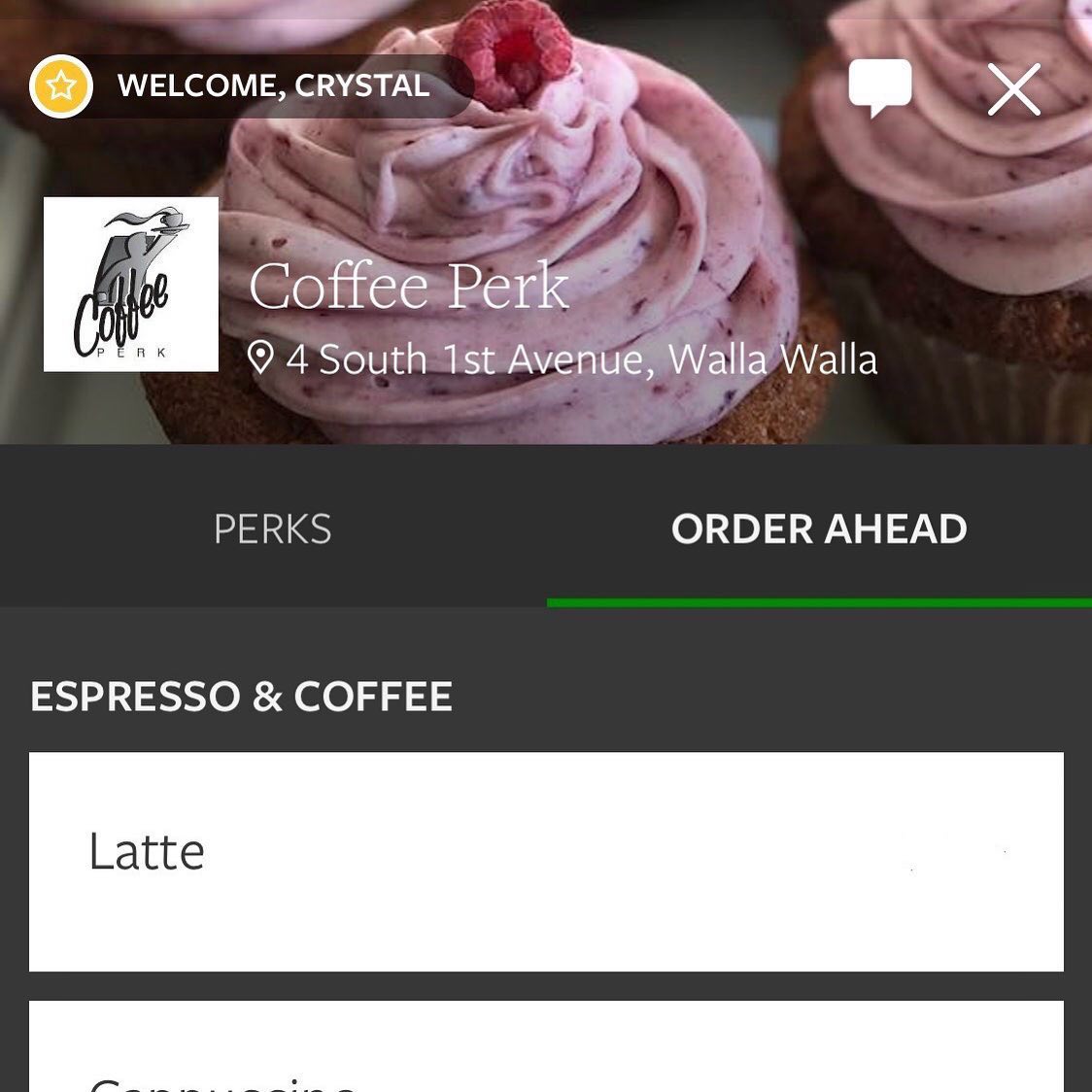The image size is (1092, 1092).
Task: Tap the Welcome, Crystal rewards badge
Action: pyautogui.click(x=253, y=86)
